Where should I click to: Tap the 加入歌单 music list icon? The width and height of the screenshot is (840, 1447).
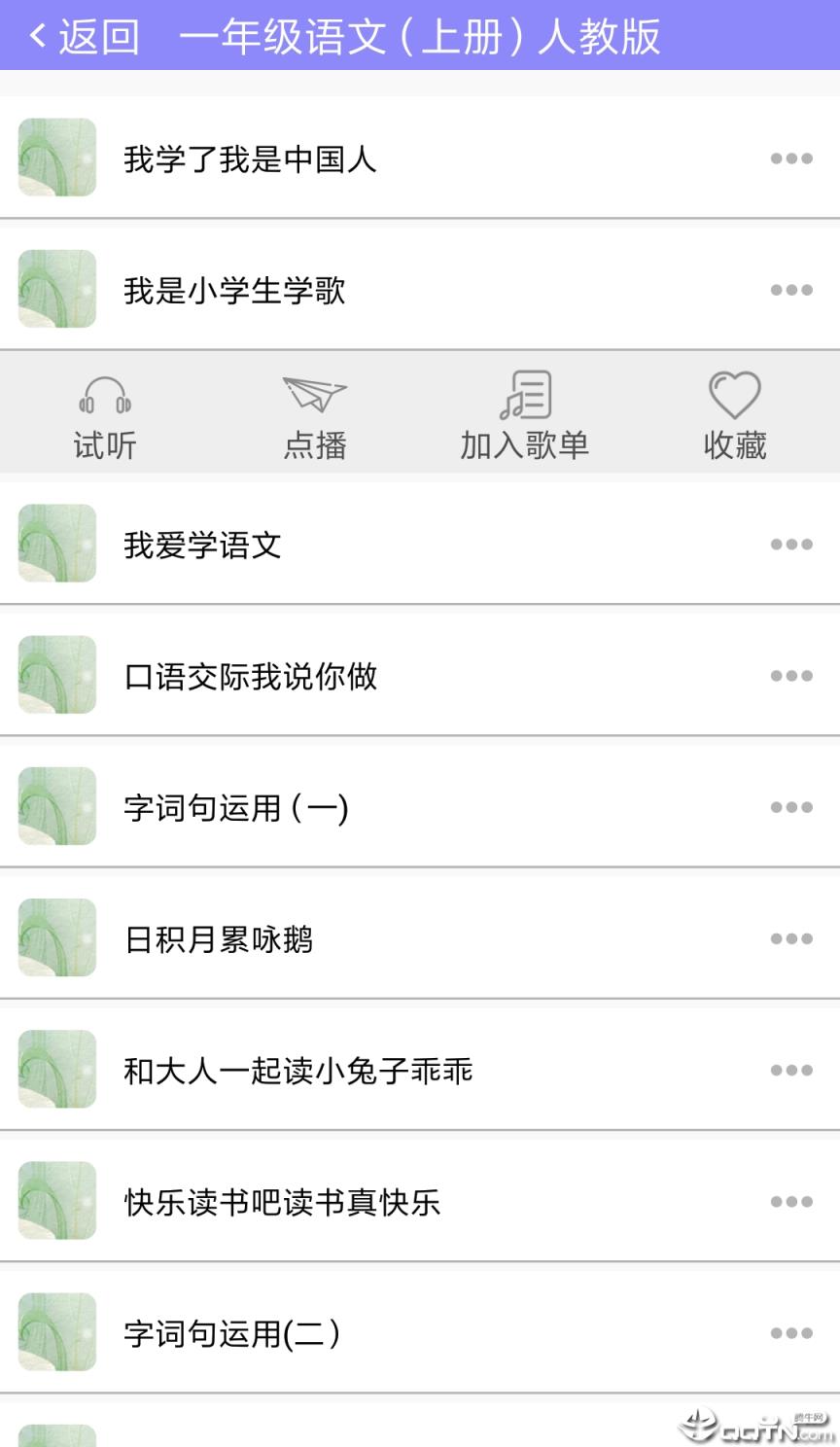[x=524, y=413]
